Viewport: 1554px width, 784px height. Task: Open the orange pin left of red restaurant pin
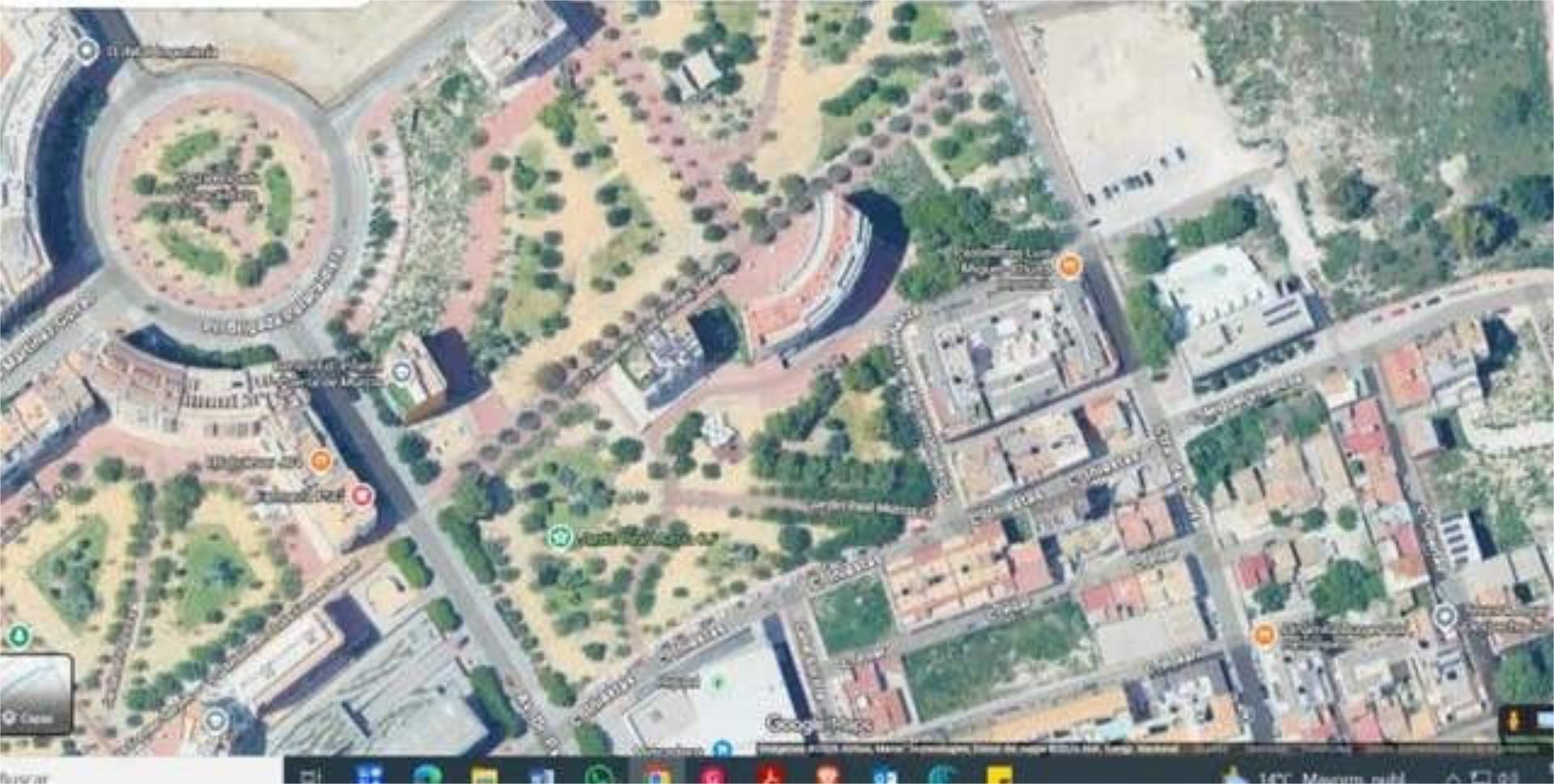pos(321,461)
